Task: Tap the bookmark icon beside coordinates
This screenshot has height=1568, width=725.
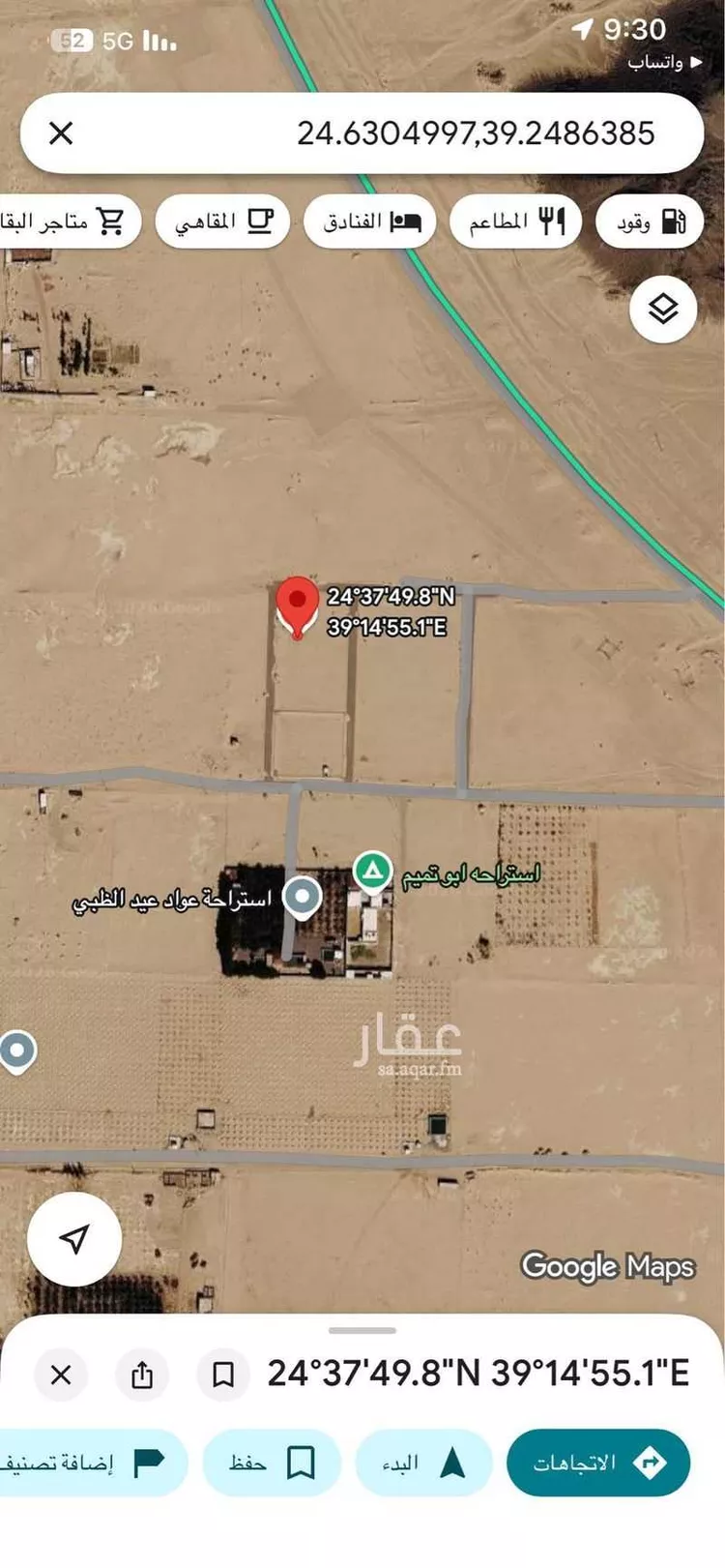Action: [x=223, y=1374]
